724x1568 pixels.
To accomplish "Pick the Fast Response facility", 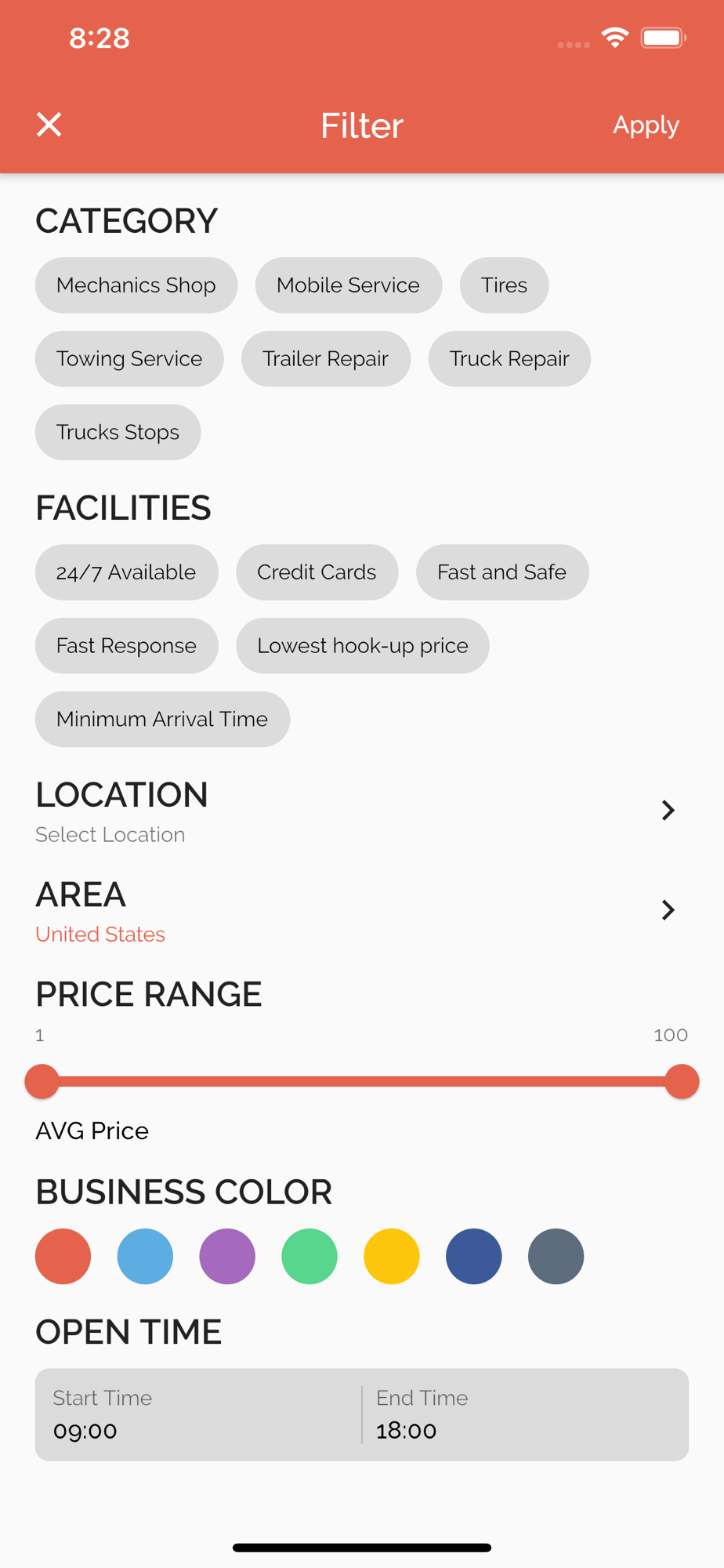I will [126, 646].
